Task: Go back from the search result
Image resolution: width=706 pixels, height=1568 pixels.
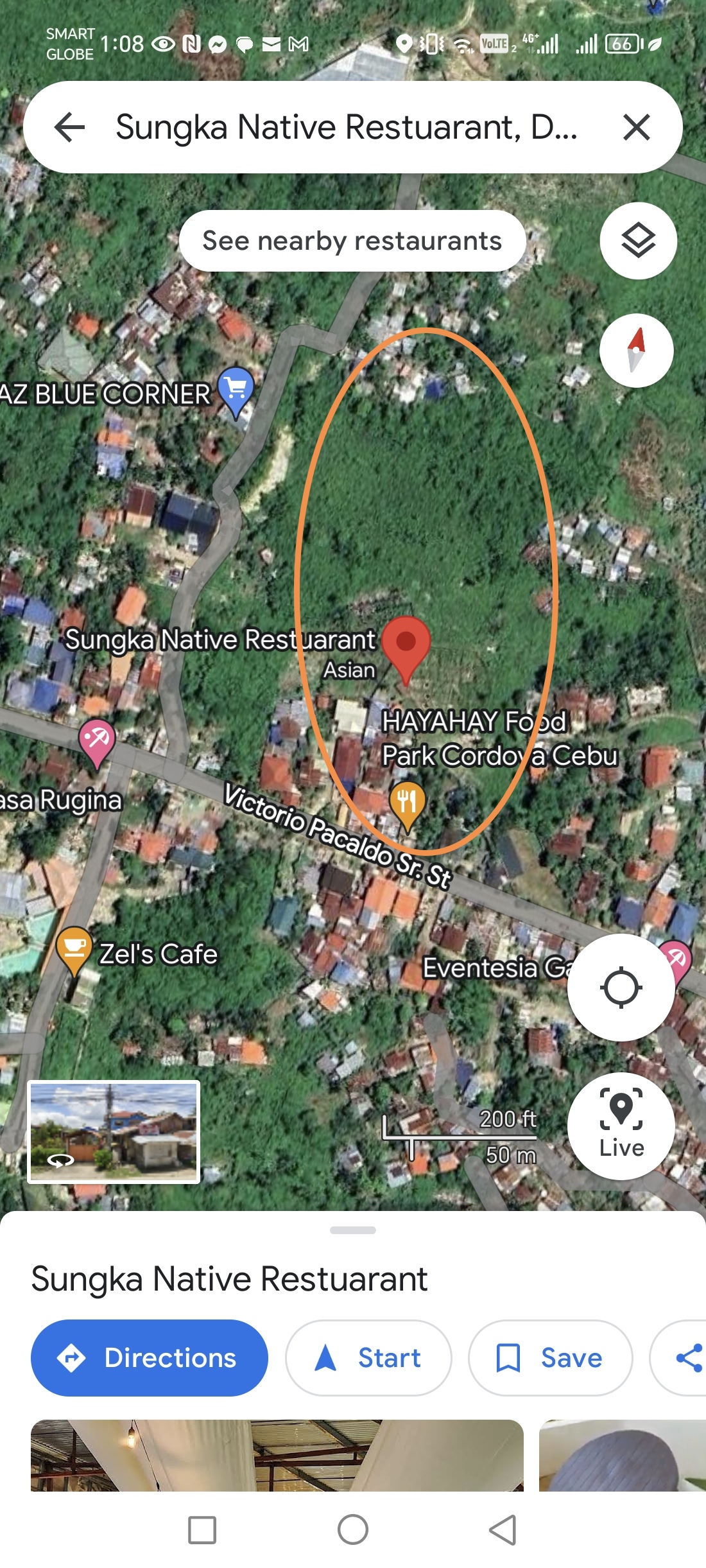Action: (70, 127)
